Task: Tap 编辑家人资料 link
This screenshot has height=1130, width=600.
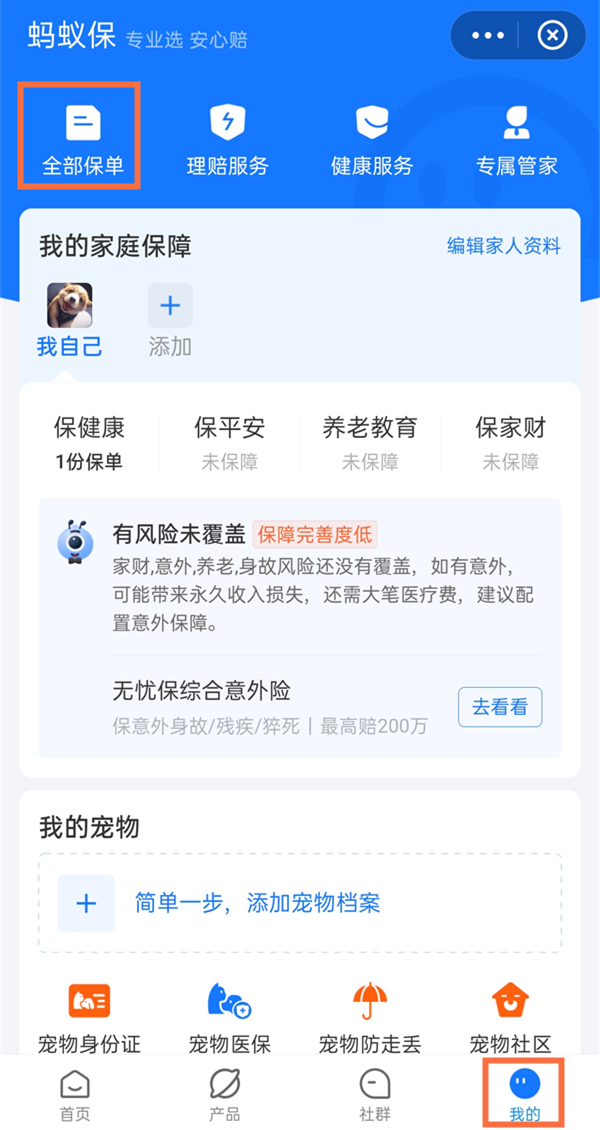Action: click(503, 246)
